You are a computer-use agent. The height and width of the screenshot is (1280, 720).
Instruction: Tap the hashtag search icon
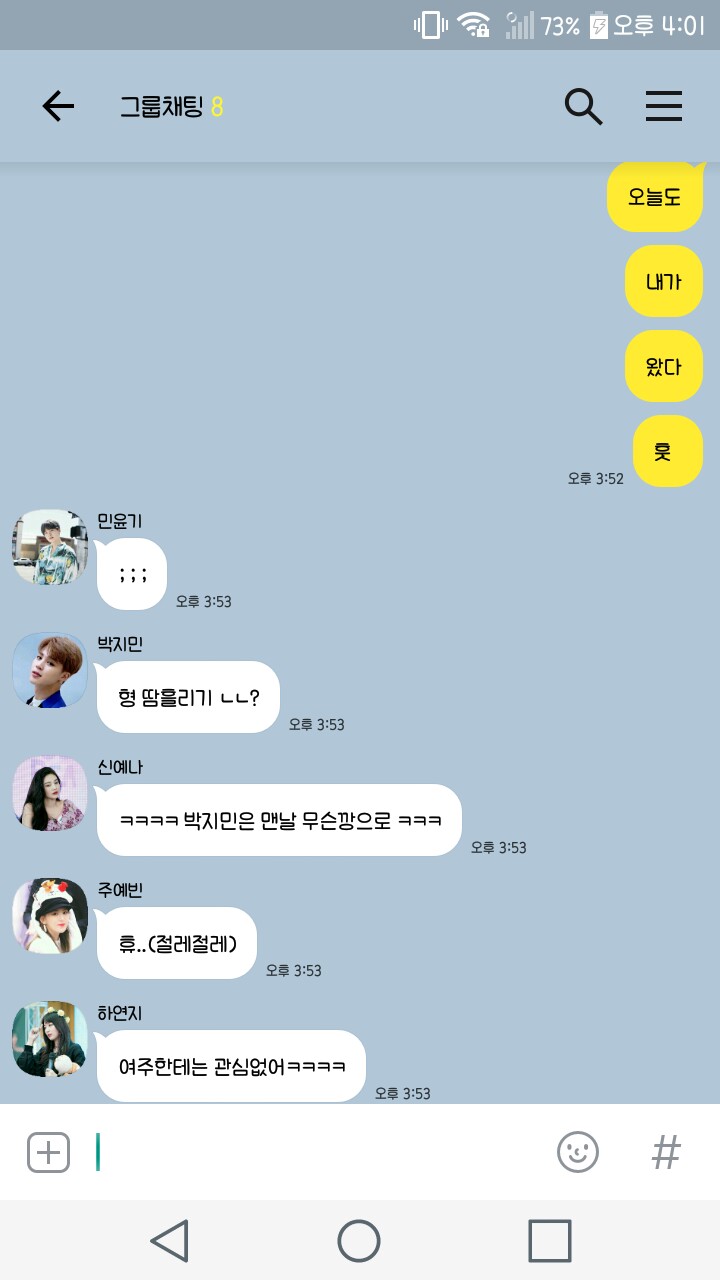tap(666, 1152)
